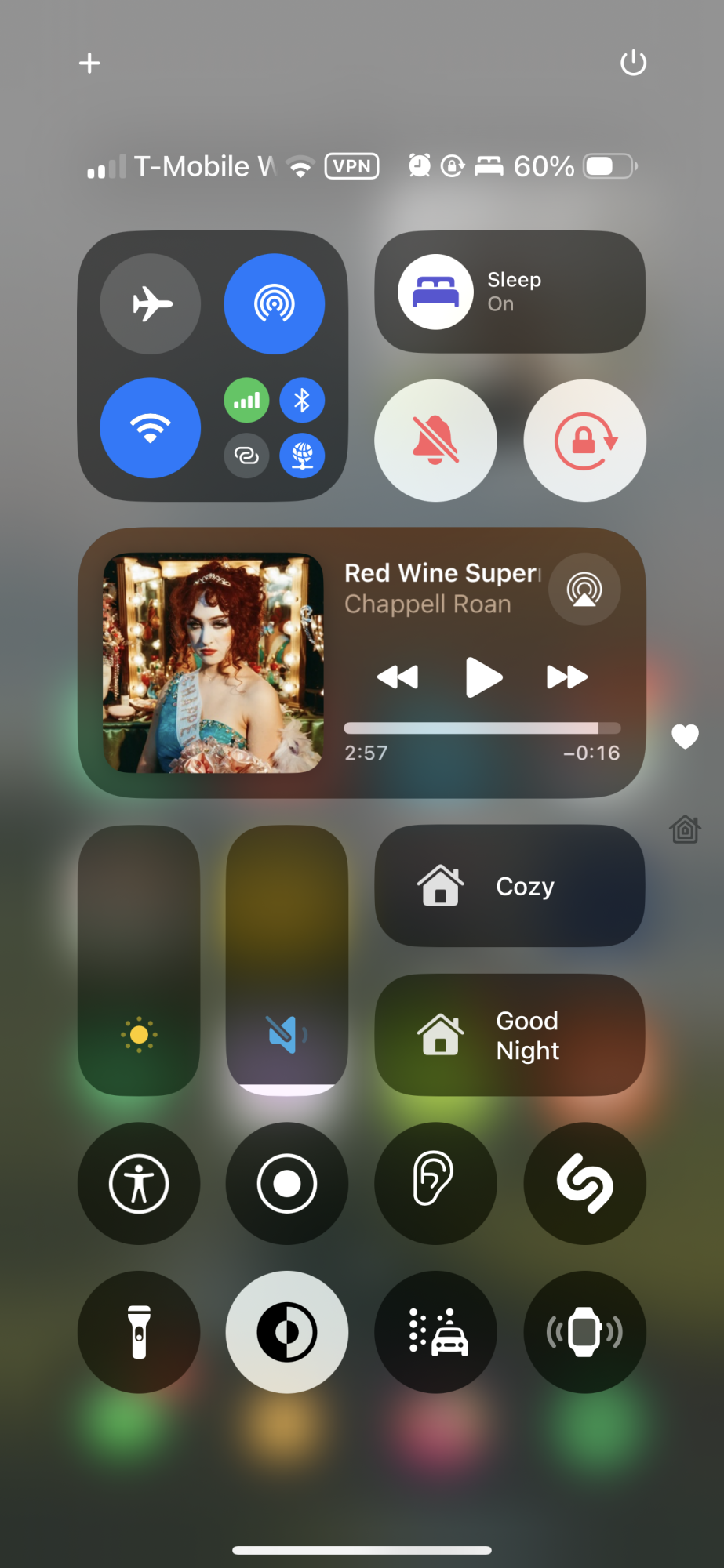Disable the Wi-Fi toggle
The image size is (724, 1568).
pos(151,428)
